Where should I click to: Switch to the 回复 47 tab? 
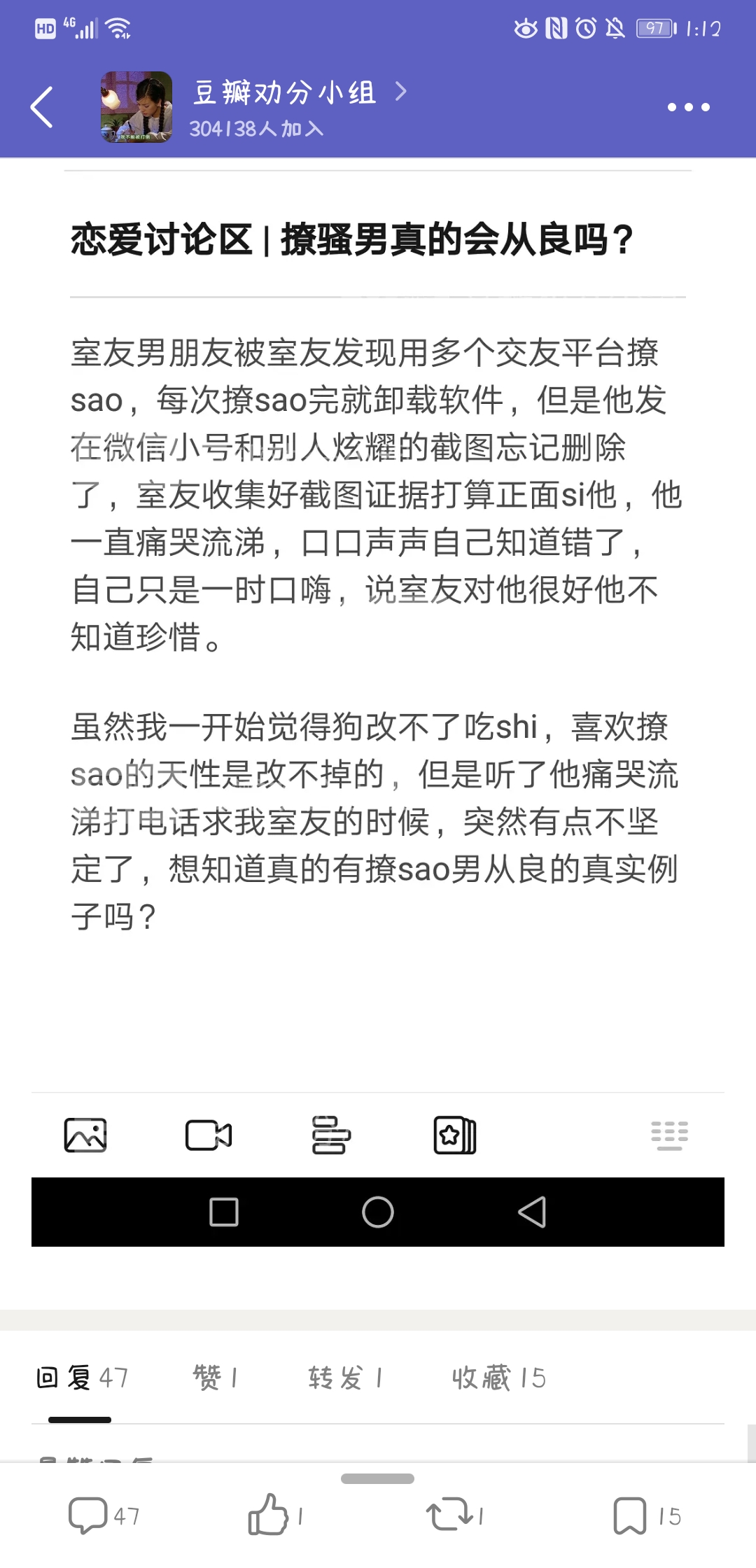coord(82,1378)
